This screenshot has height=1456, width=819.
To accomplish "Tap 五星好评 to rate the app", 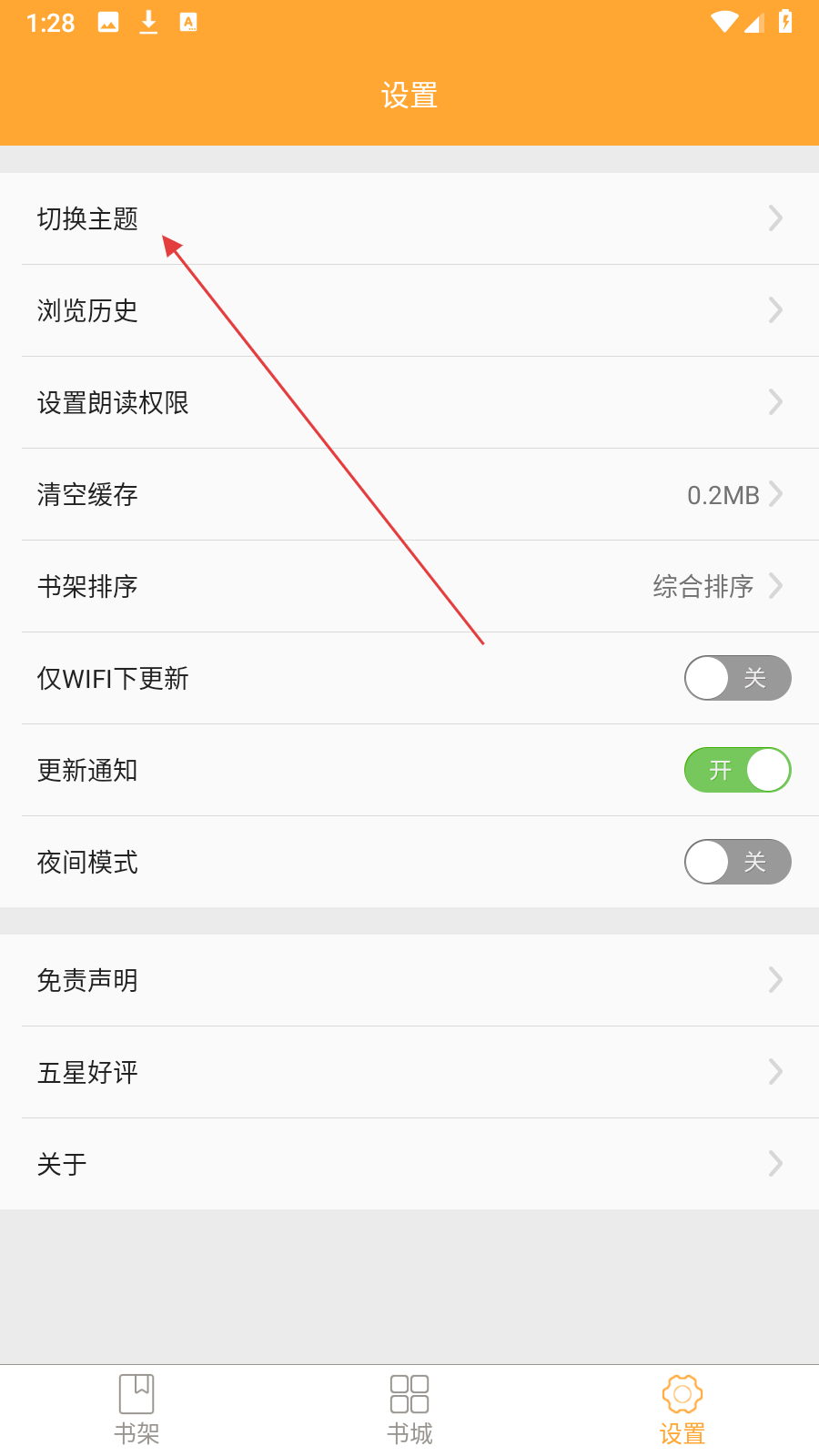I will [409, 1072].
